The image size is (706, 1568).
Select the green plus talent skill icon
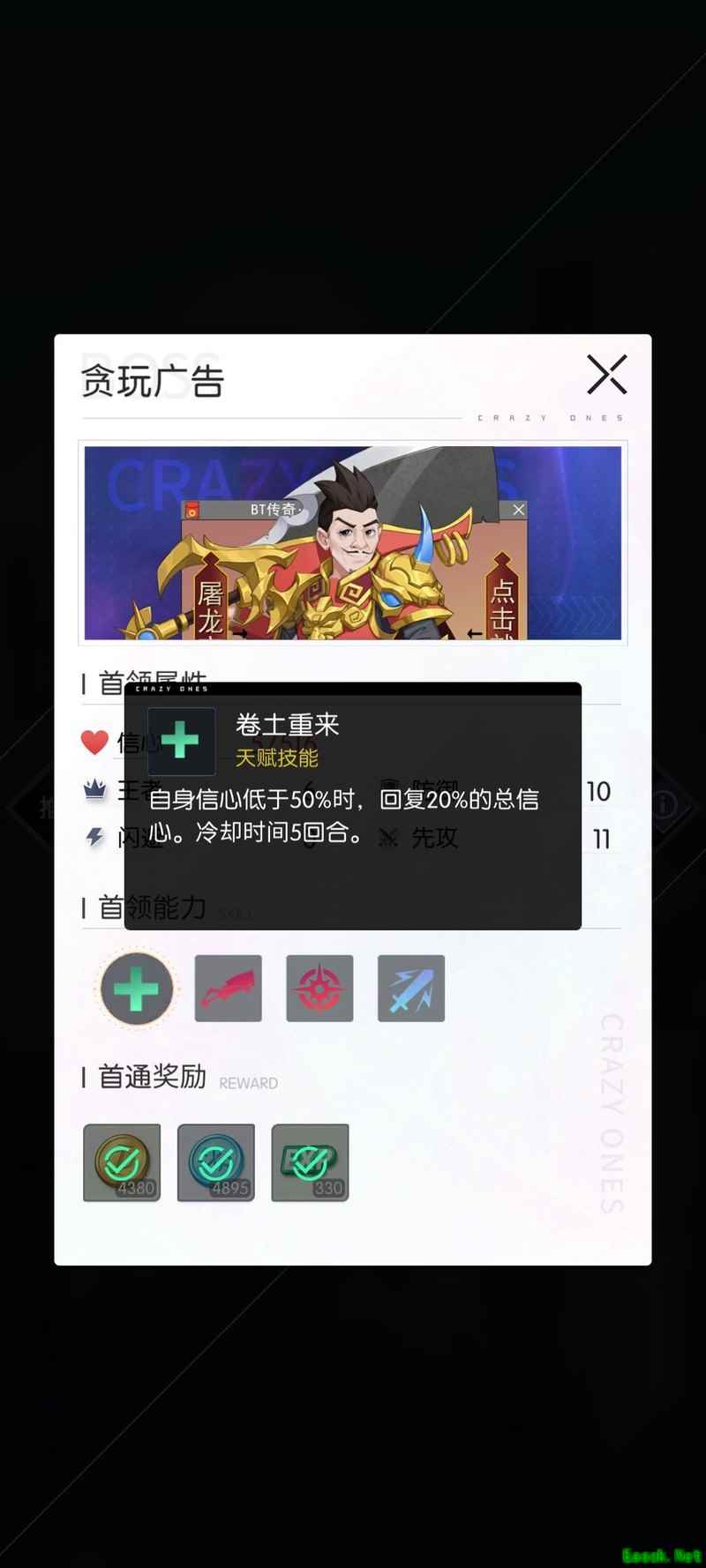137,989
